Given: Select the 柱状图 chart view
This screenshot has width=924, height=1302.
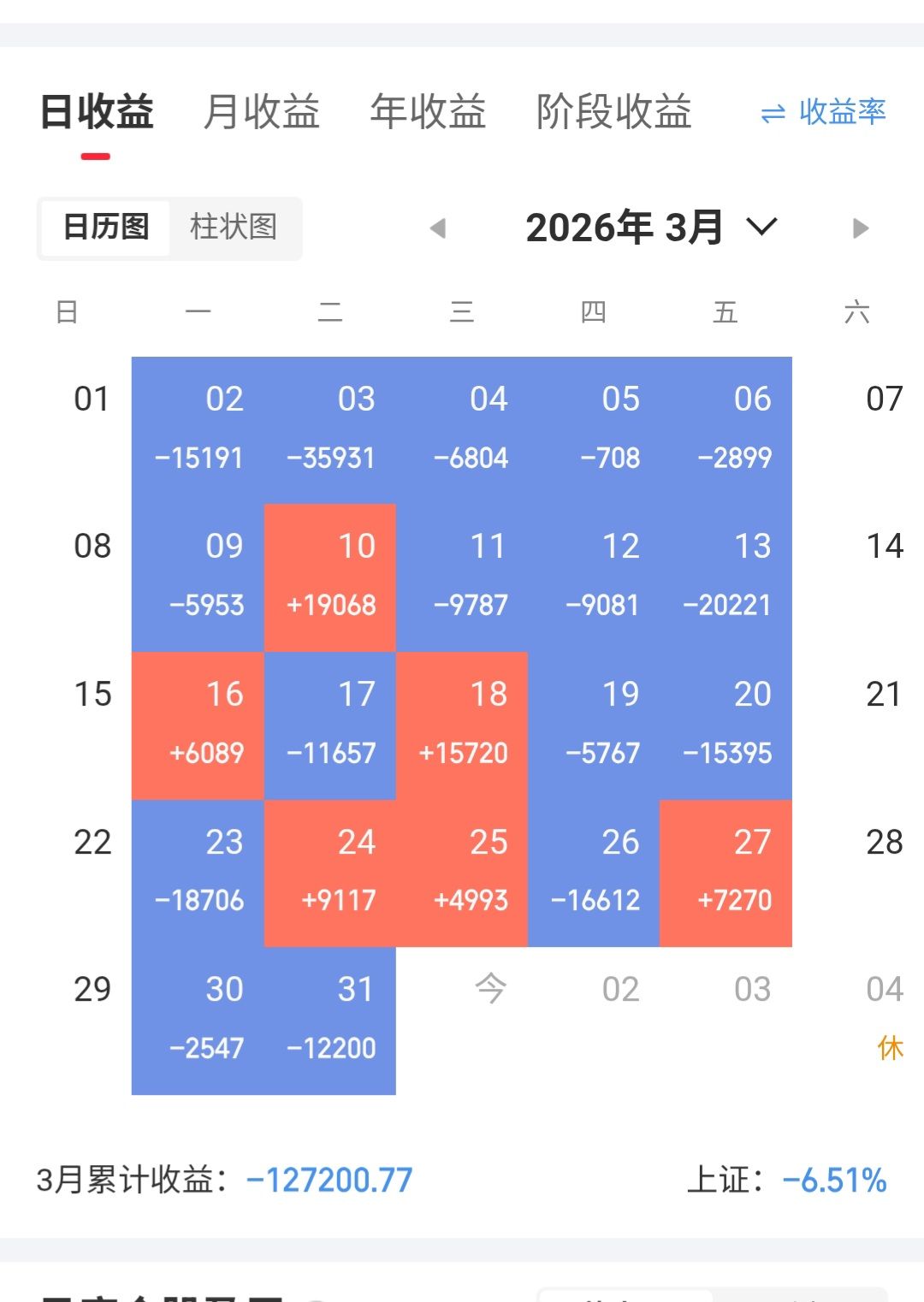Looking at the screenshot, I should click(234, 228).
